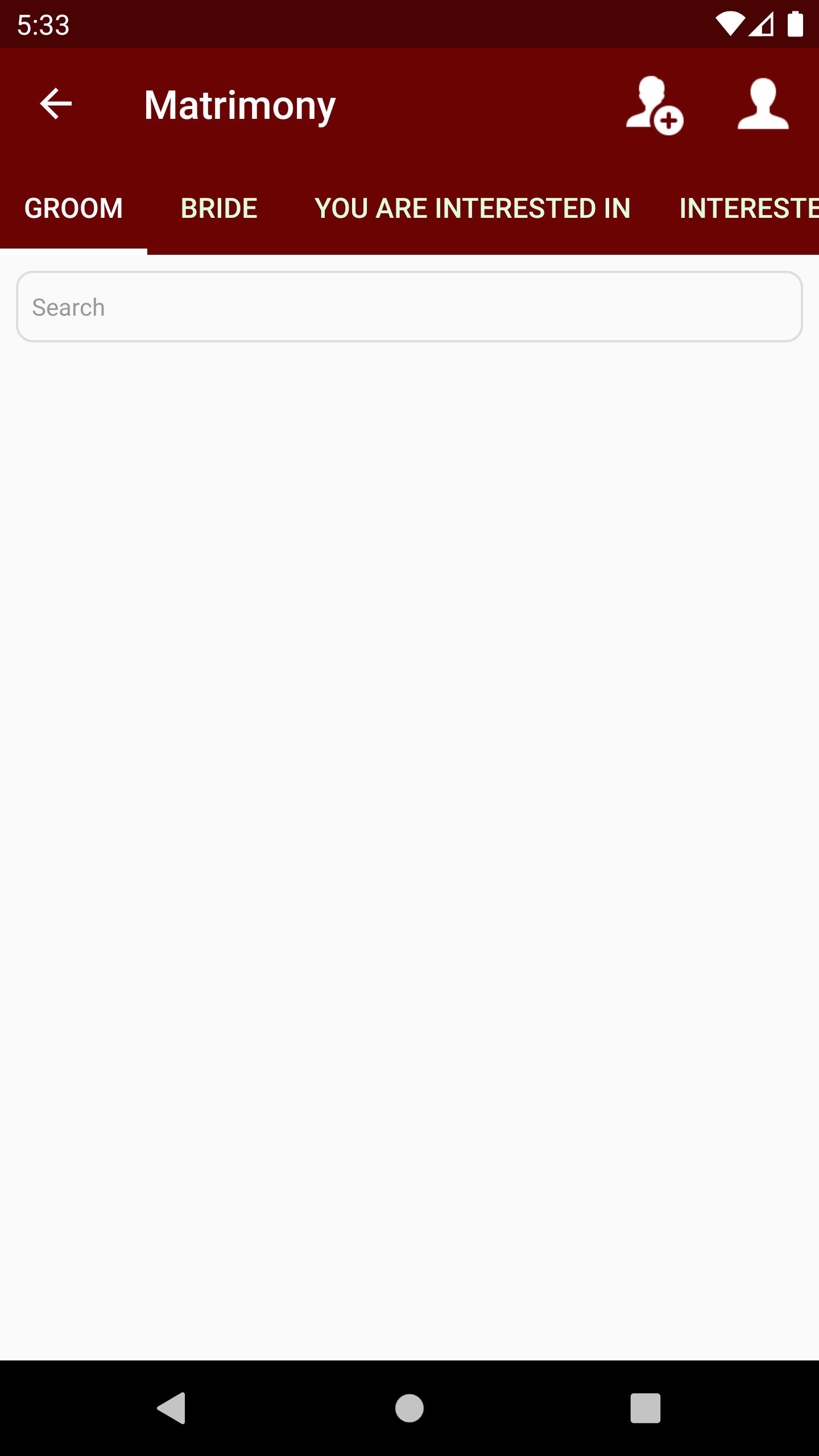This screenshot has width=819, height=1456.
Task: Switch to the Groom tab
Action: coord(73,208)
